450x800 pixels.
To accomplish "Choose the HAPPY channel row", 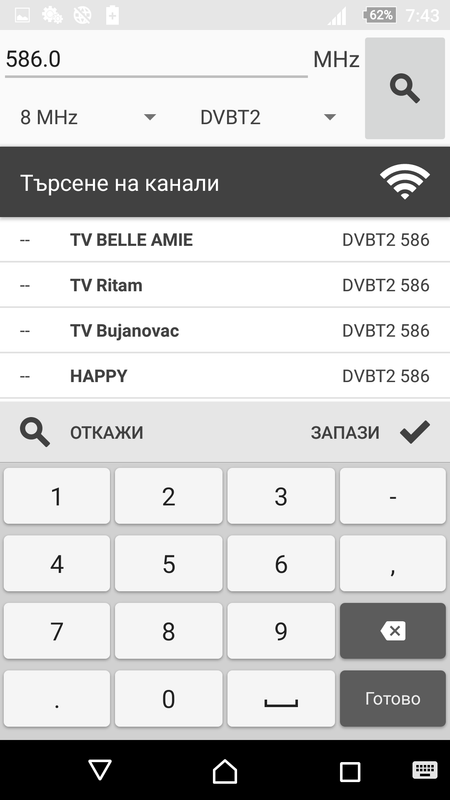I will [225, 376].
